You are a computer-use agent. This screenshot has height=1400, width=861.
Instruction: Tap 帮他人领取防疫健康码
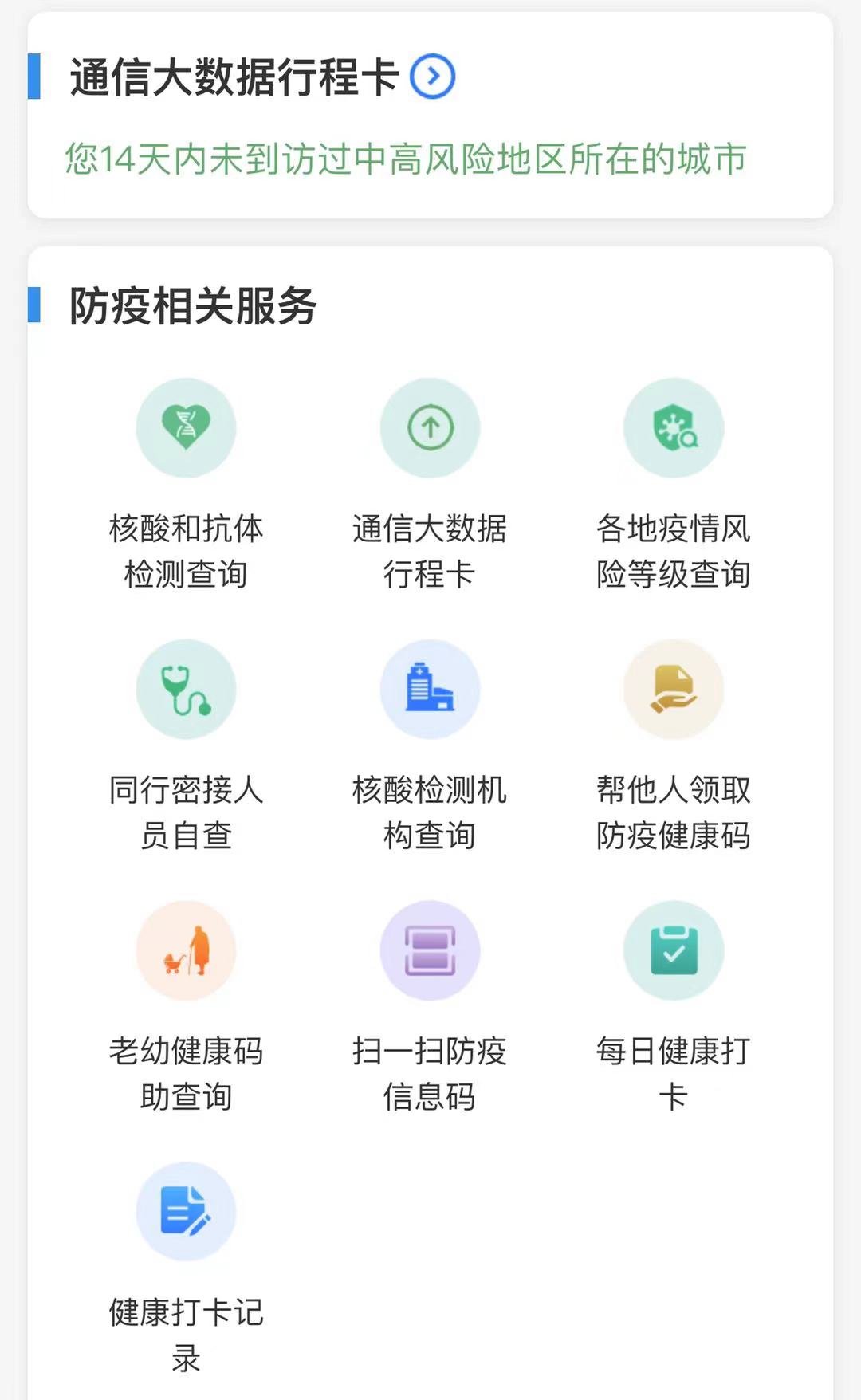674,690
